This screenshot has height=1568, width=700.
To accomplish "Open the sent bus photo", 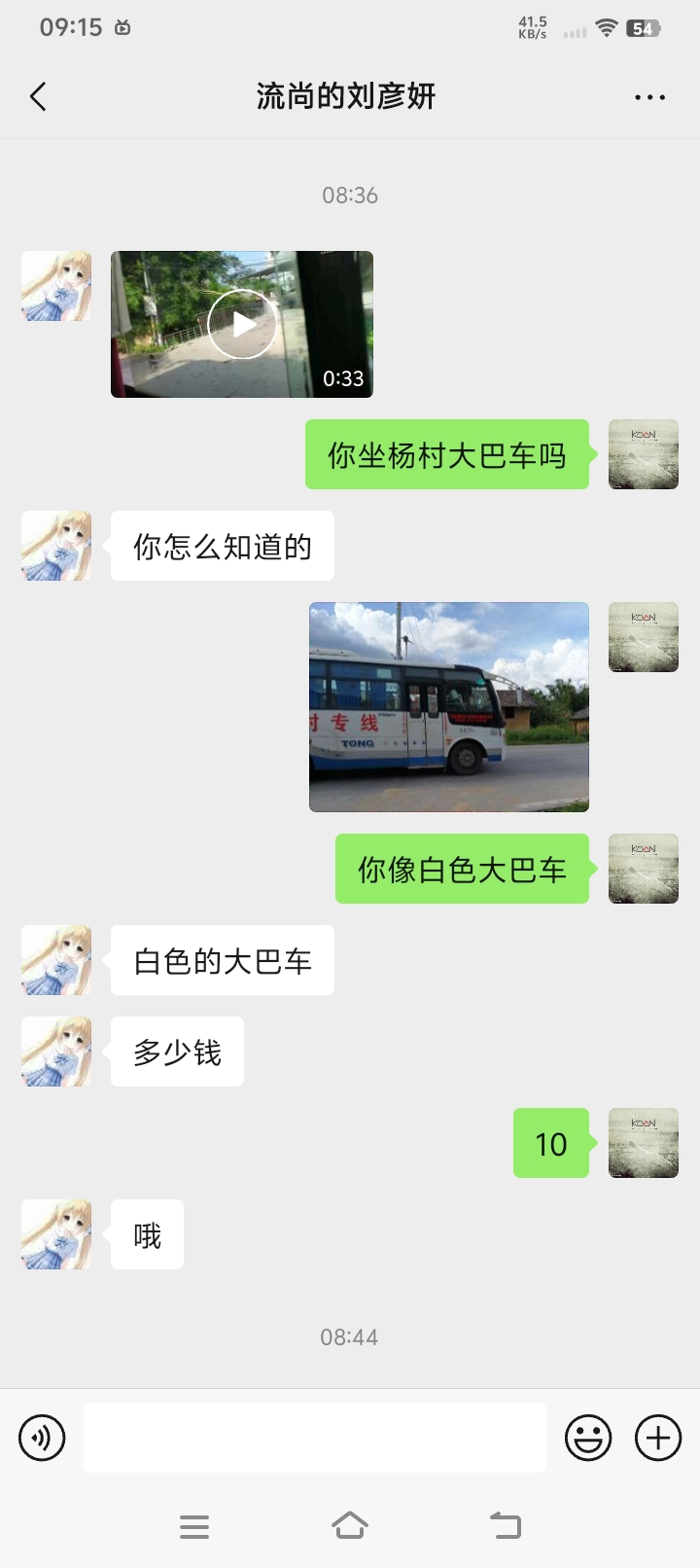I will tap(448, 706).
